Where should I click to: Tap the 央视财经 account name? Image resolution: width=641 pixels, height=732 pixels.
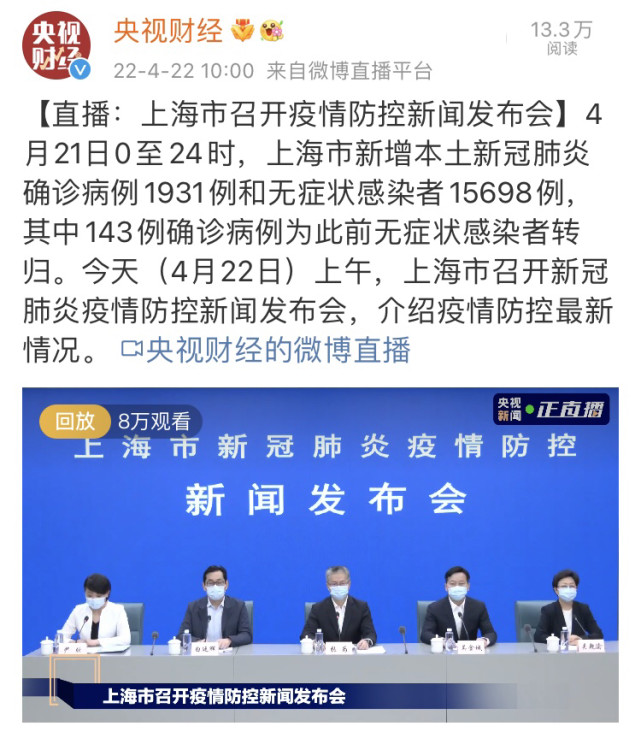point(168,31)
